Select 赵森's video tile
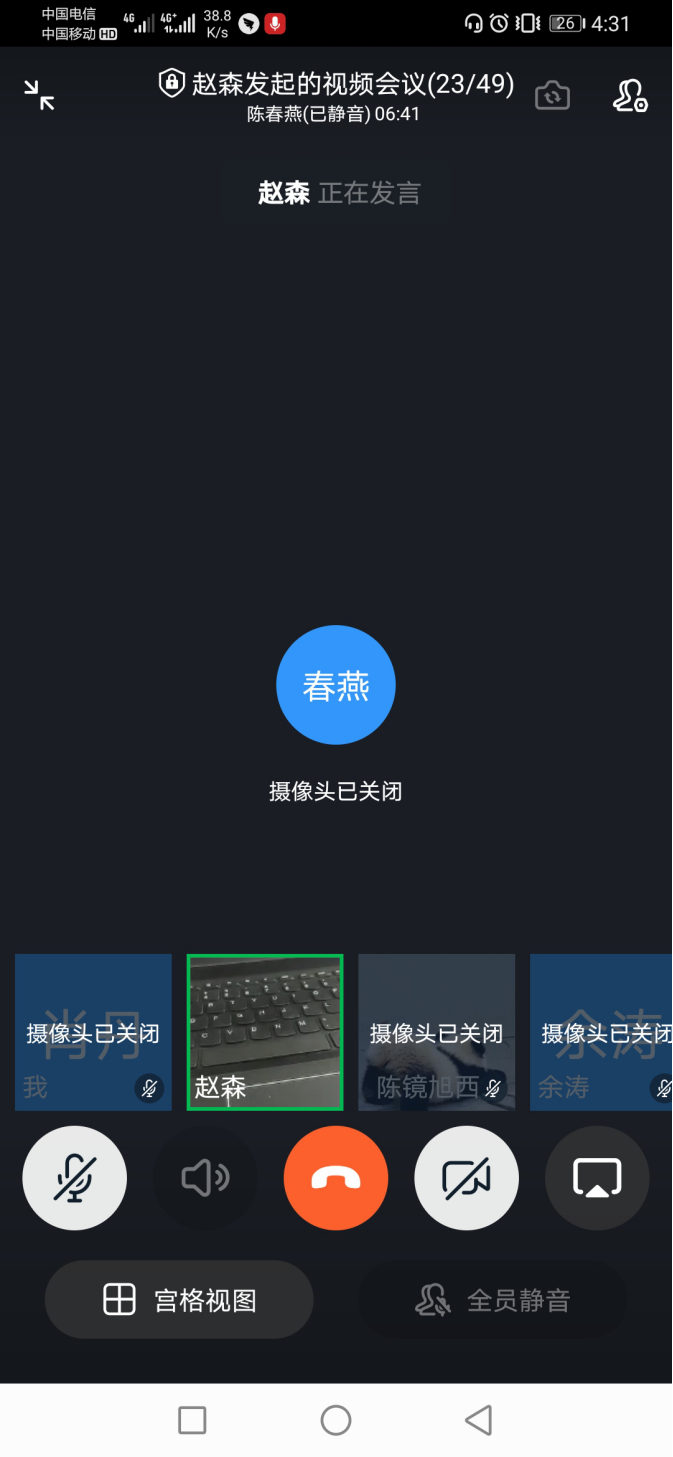 tap(265, 1032)
